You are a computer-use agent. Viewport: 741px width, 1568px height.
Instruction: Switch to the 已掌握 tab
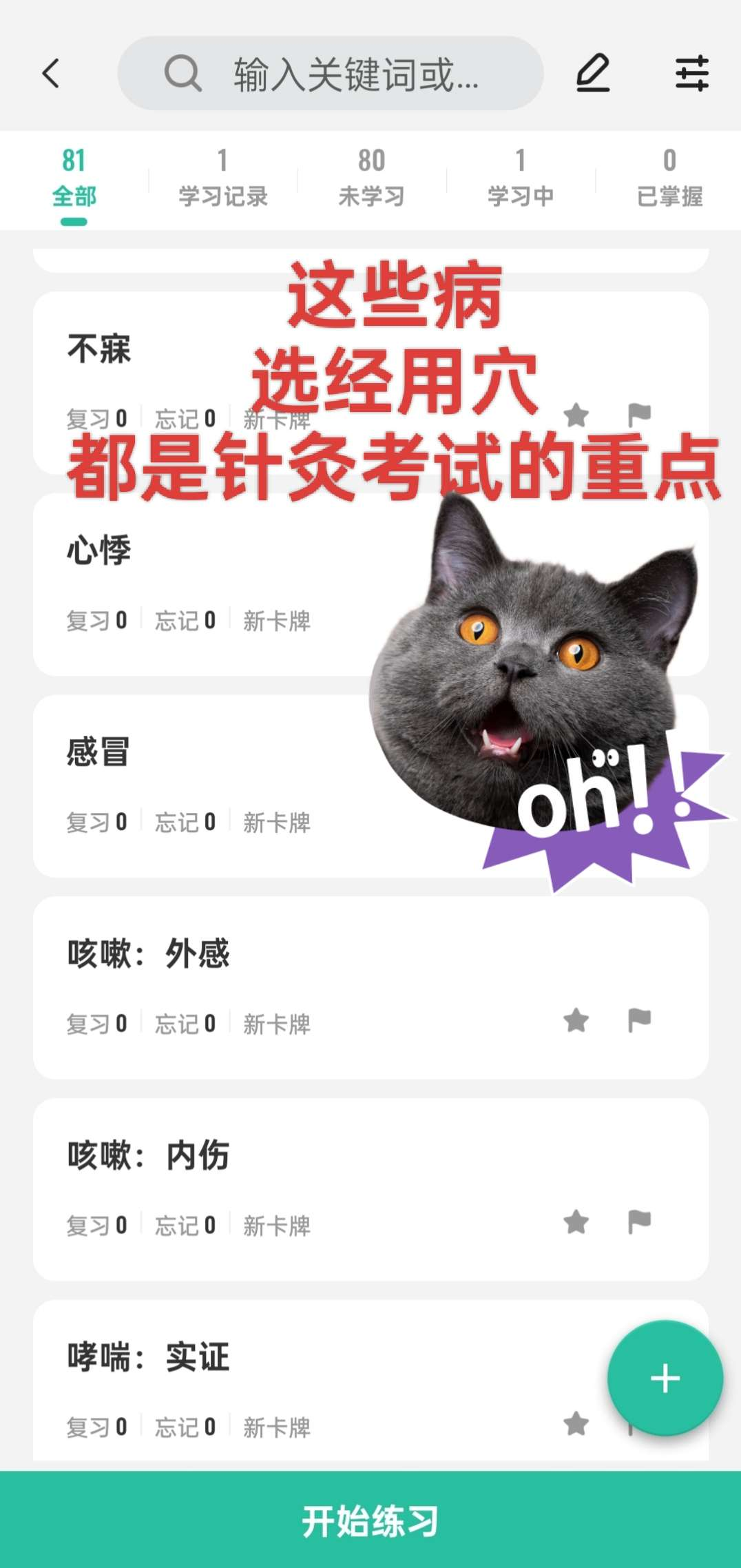pyautogui.click(x=669, y=179)
